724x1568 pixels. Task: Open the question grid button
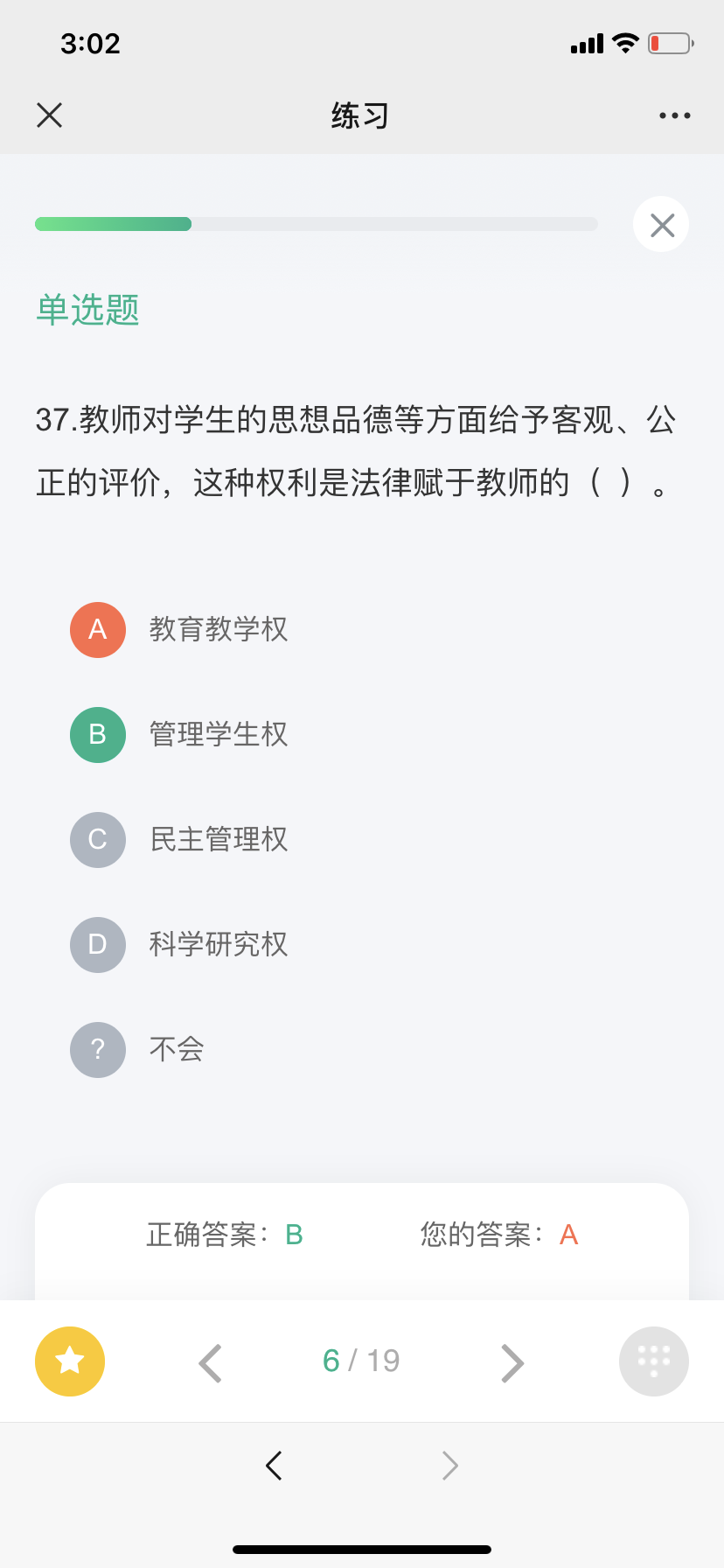654,1361
